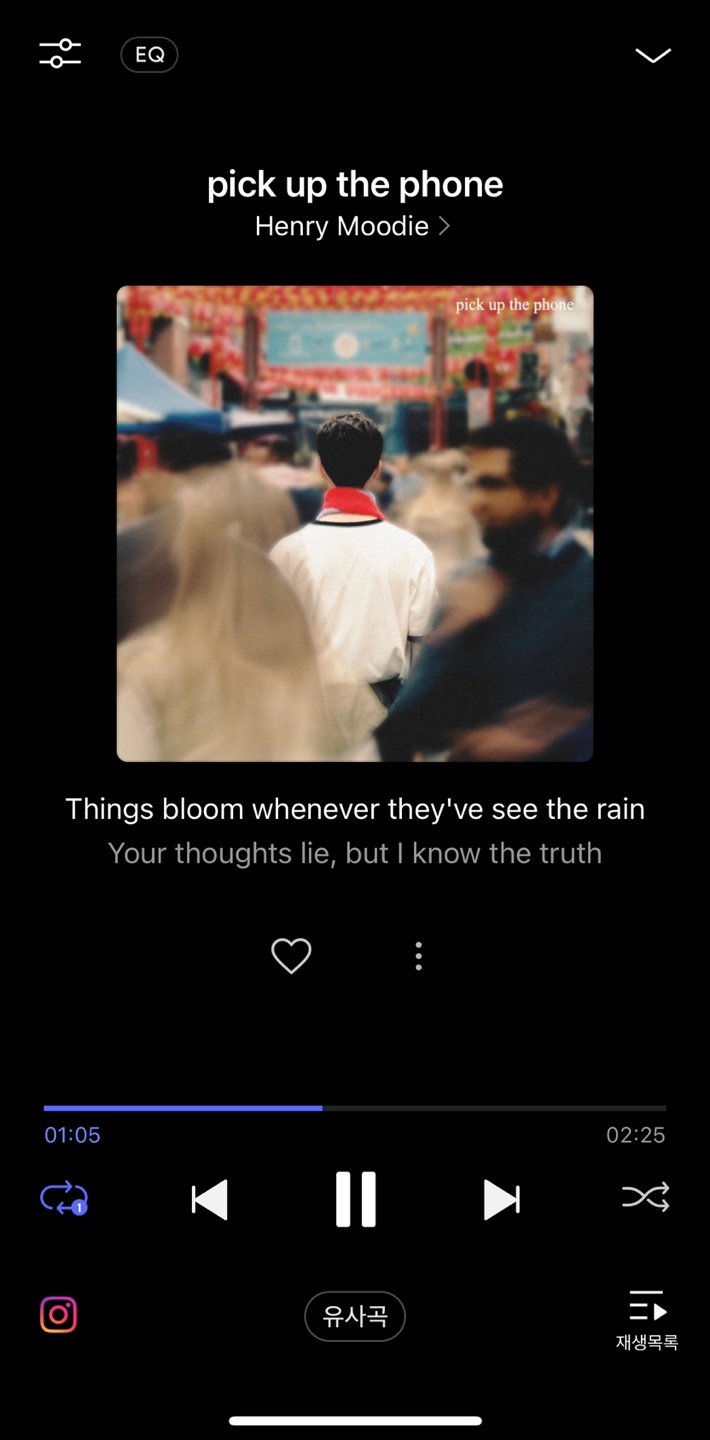
Task: Open the EQ equalizer
Action: coord(149,55)
